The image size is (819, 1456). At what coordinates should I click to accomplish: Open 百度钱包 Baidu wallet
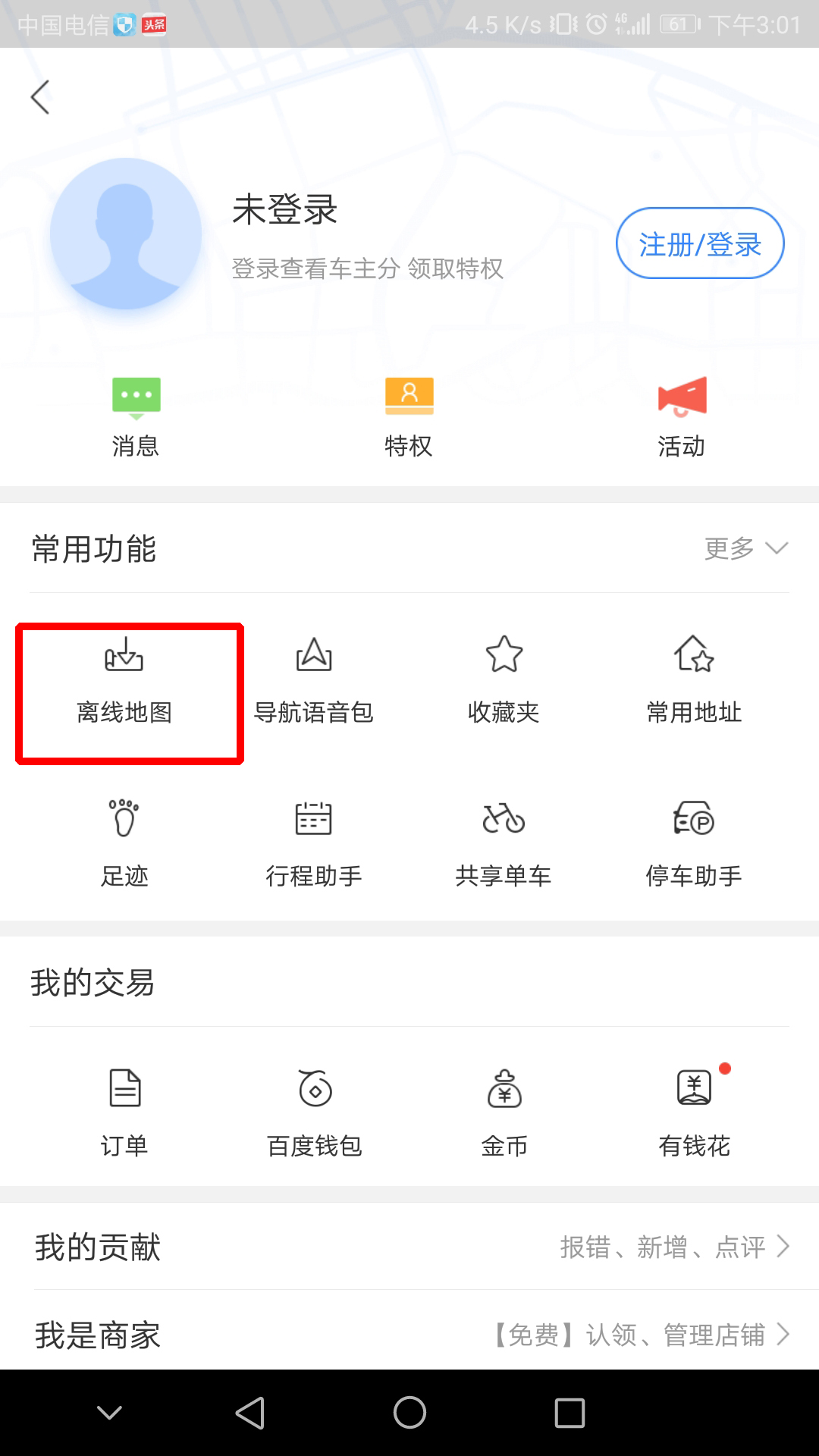click(x=314, y=1111)
